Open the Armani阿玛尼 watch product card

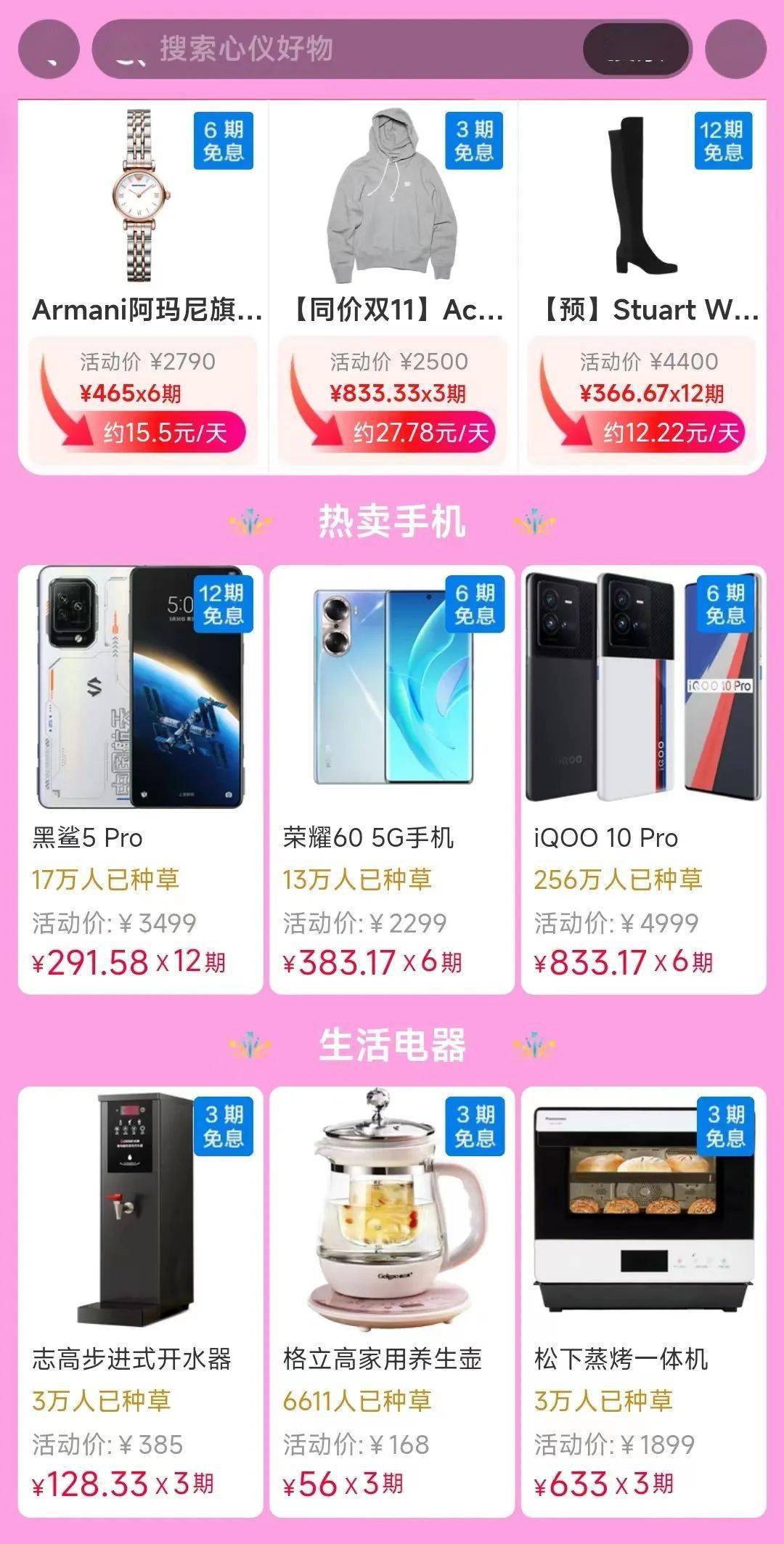(x=143, y=287)
